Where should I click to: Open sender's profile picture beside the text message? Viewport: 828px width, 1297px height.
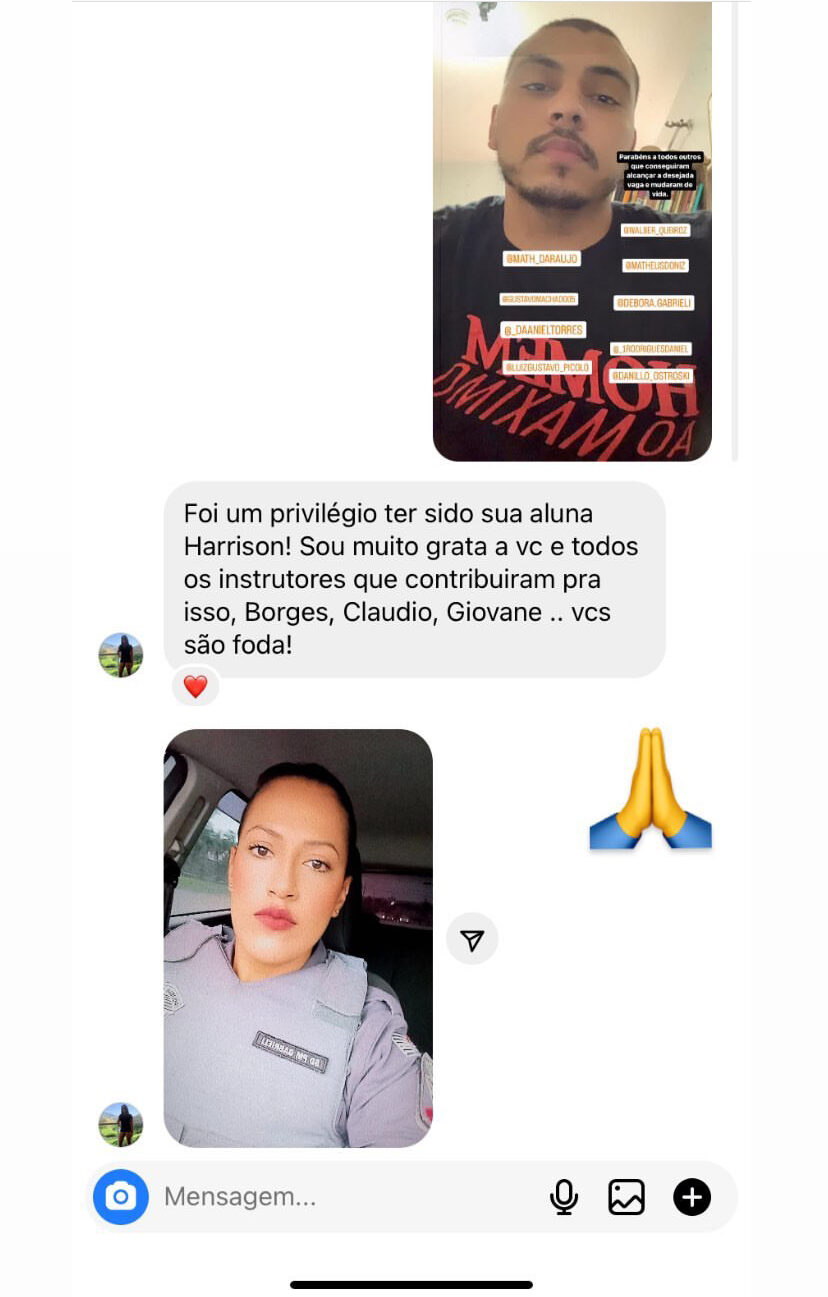121,655
